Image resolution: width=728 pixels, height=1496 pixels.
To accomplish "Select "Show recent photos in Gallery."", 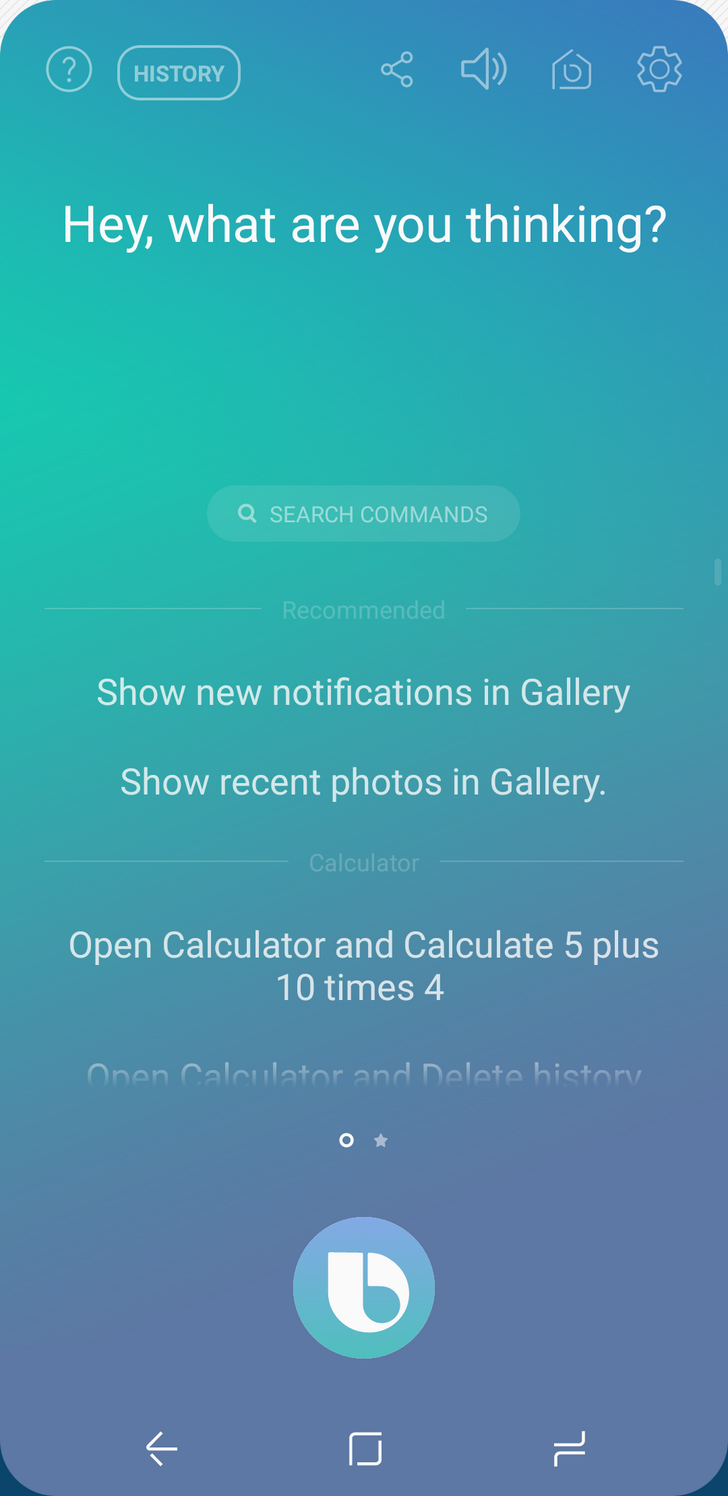I will click(x=363, y=782).
